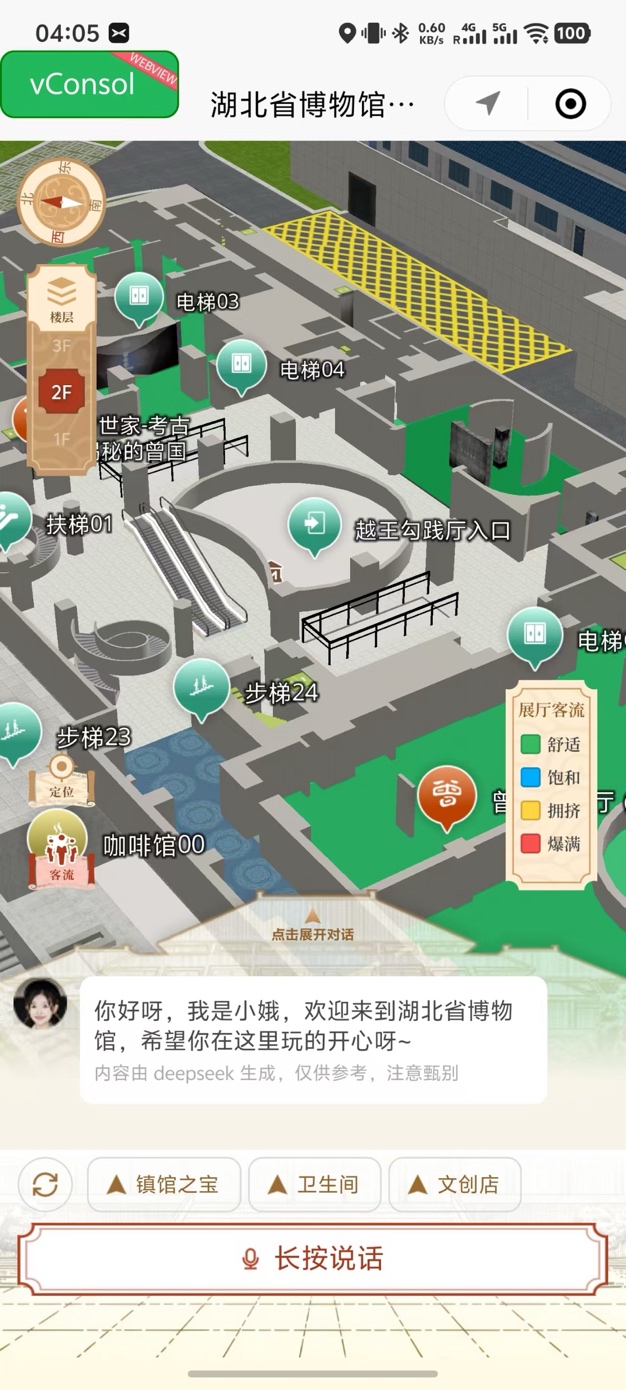Viewport: 626px width, 1390px height.
Task: Open the vConsol debug button
Action: [89, 85]
